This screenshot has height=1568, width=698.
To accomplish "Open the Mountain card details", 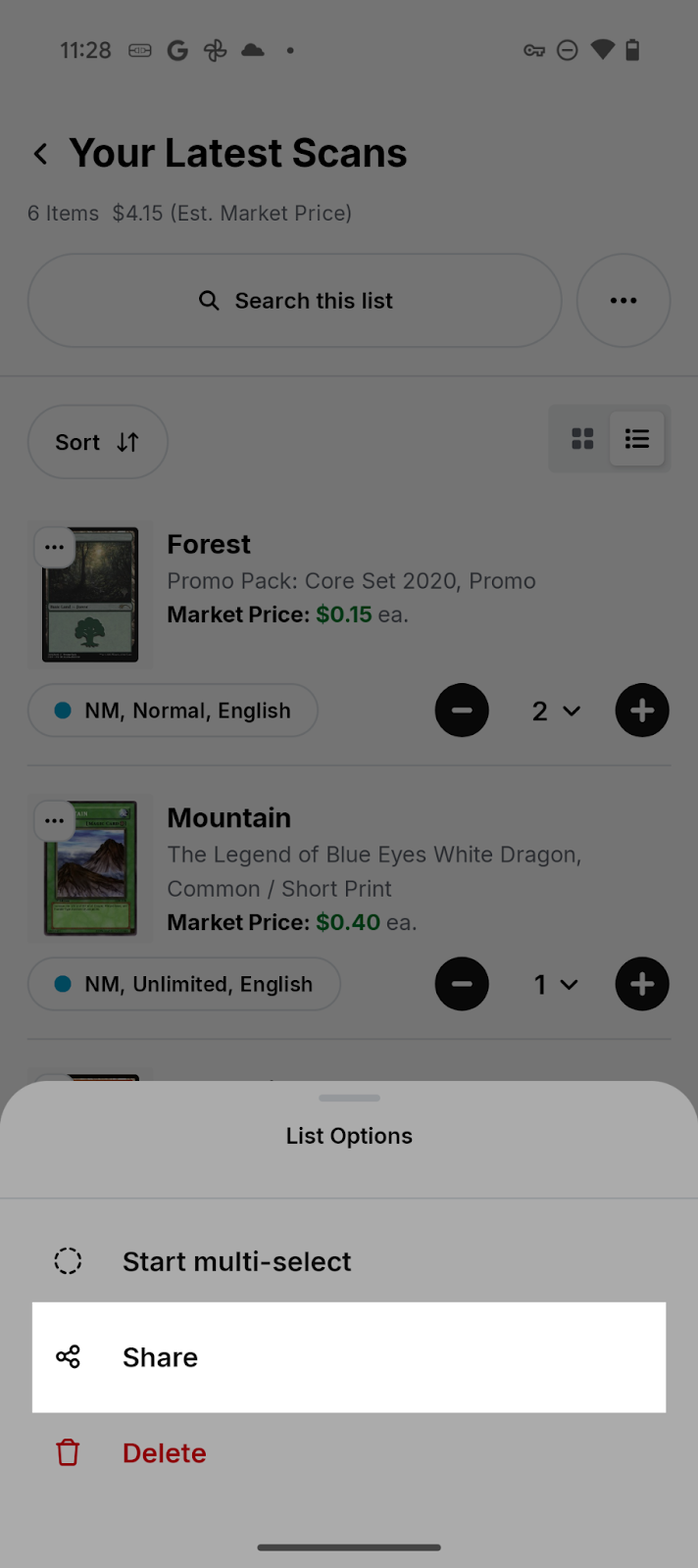I will 229,817.
